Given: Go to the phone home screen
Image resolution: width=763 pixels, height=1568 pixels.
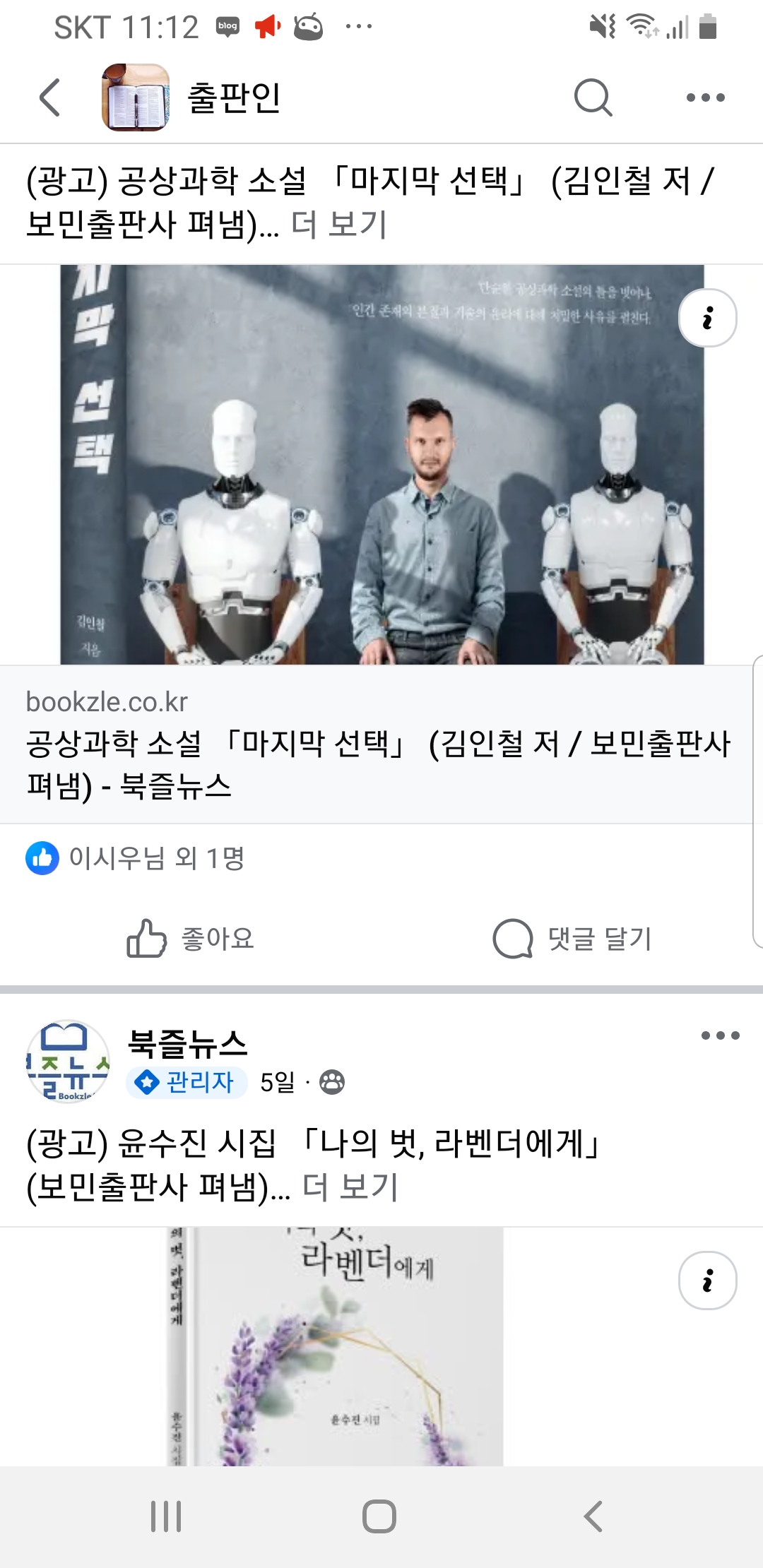Looking at the screenshot, I should tap(379, 1516).
